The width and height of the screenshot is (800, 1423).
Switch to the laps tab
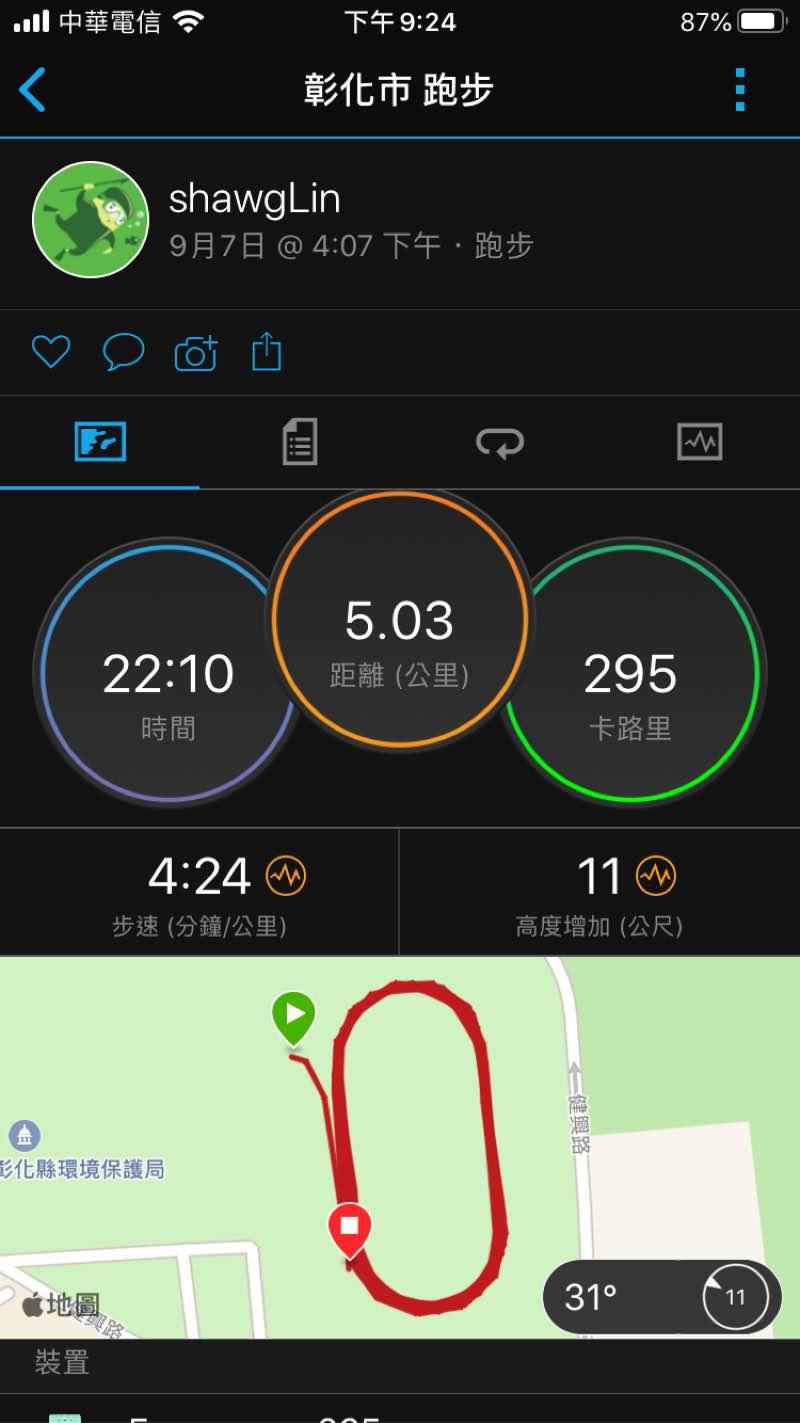(x=499, y=441)
